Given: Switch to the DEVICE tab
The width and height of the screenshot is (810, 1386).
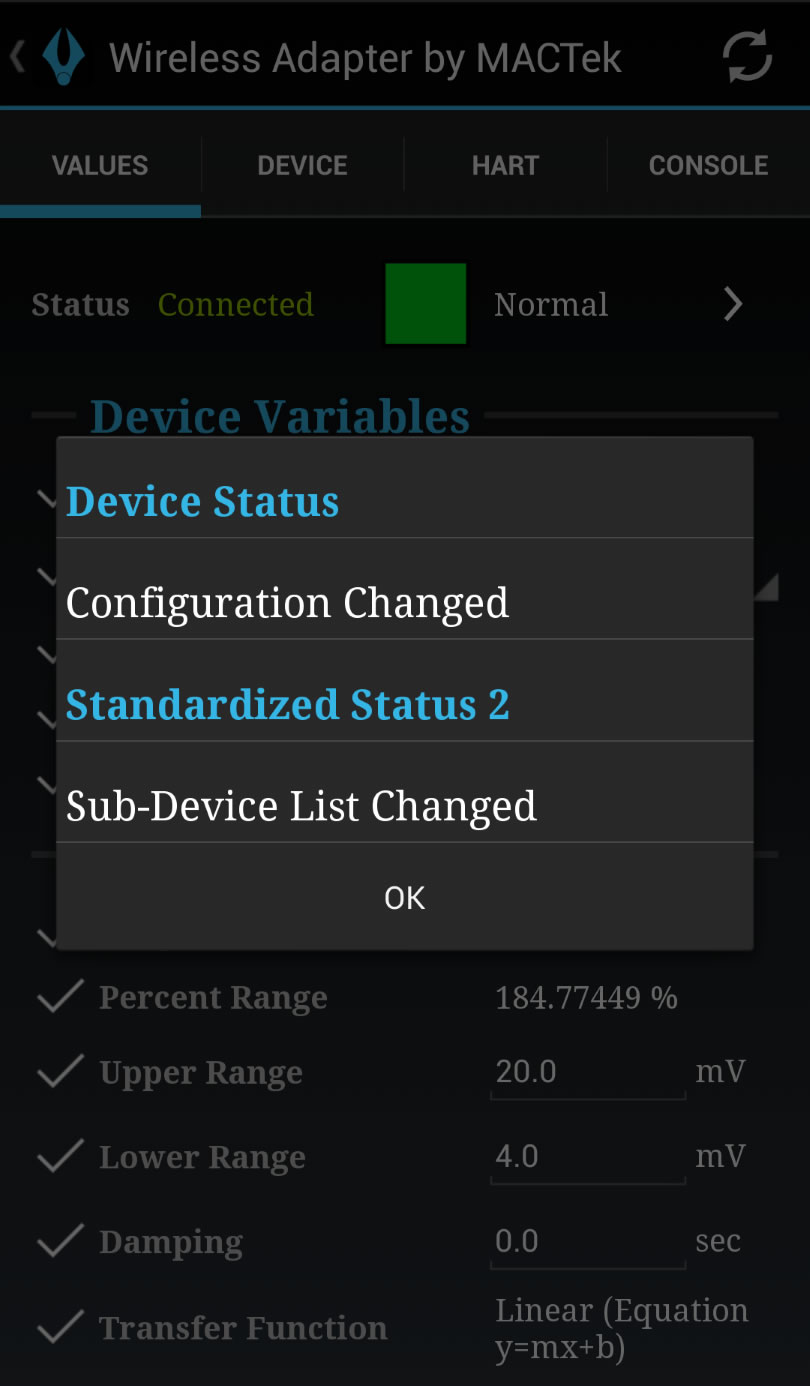Looking at the screenshot, I should pyautogui.click(x=302, y=165).
